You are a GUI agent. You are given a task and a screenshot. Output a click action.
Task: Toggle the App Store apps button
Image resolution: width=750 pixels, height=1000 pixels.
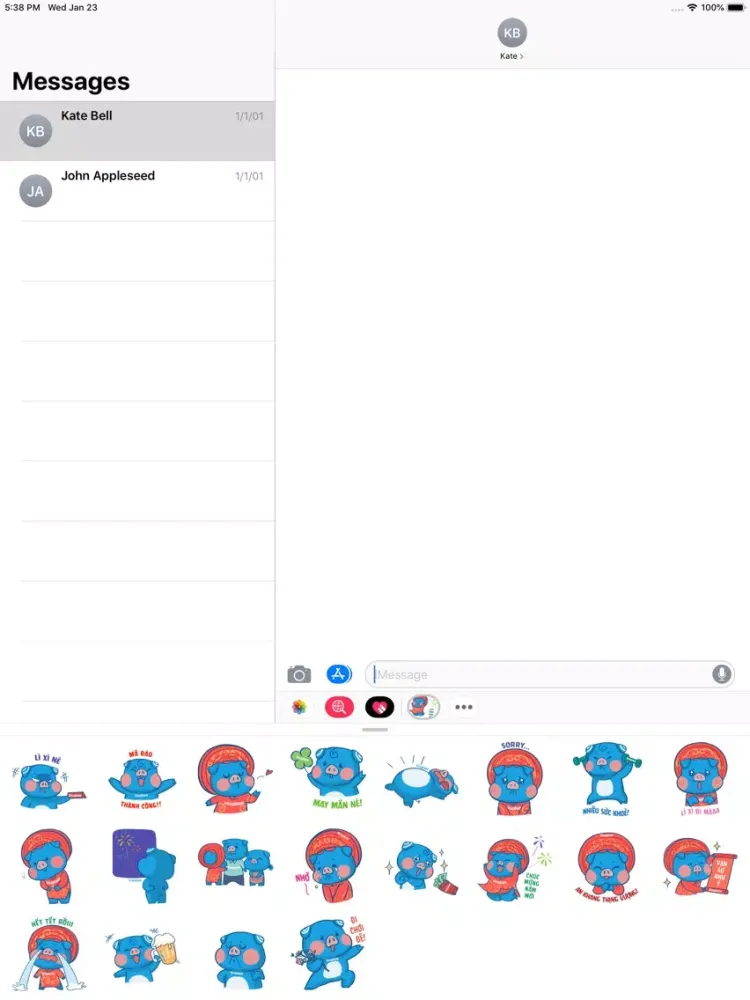coord(339,675)
